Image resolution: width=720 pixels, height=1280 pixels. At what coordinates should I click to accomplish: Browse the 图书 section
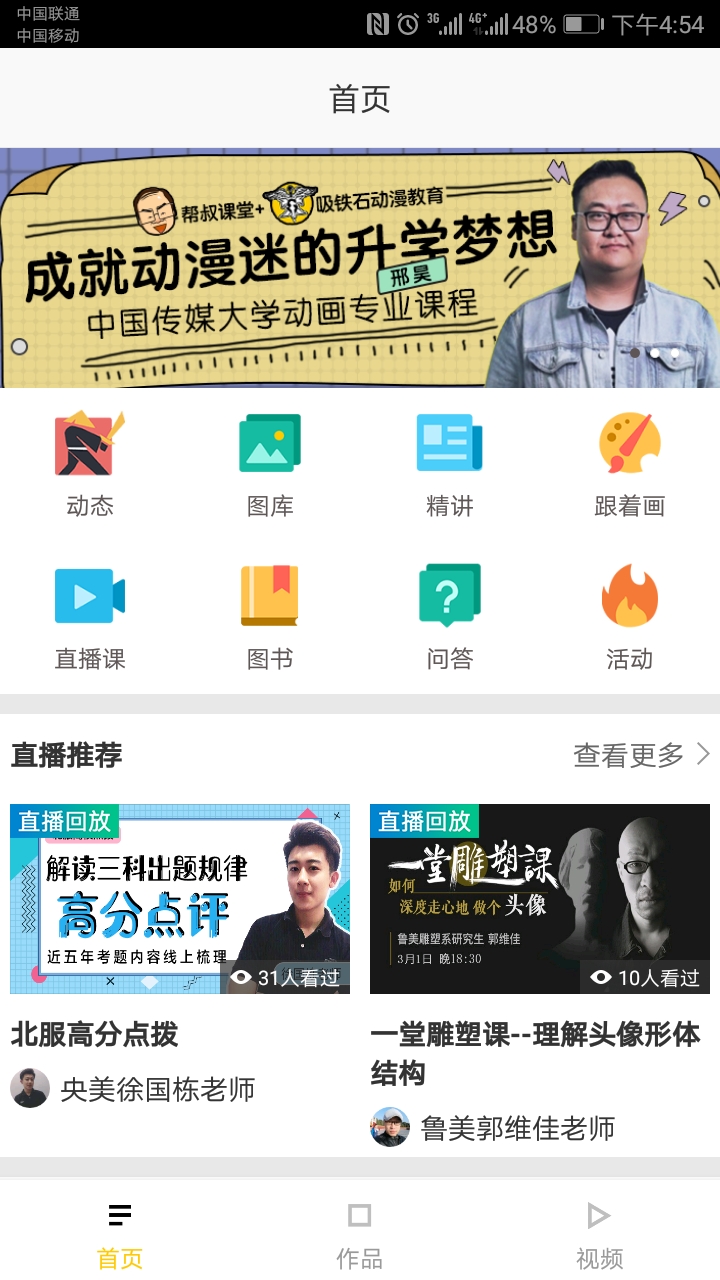[270, 615]
